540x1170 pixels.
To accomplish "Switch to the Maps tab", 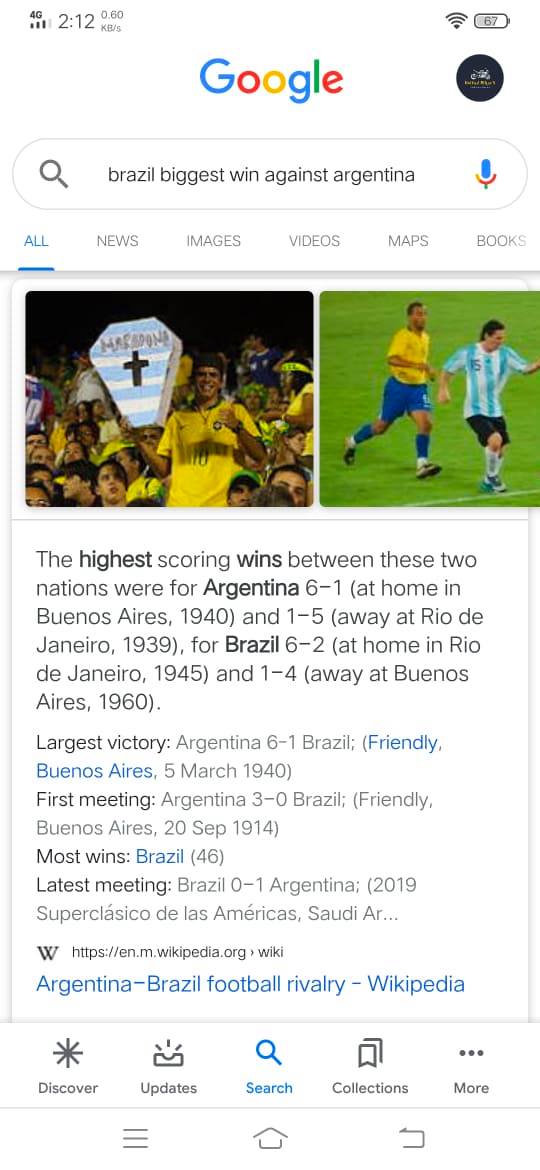I will (x=408, y=241).
